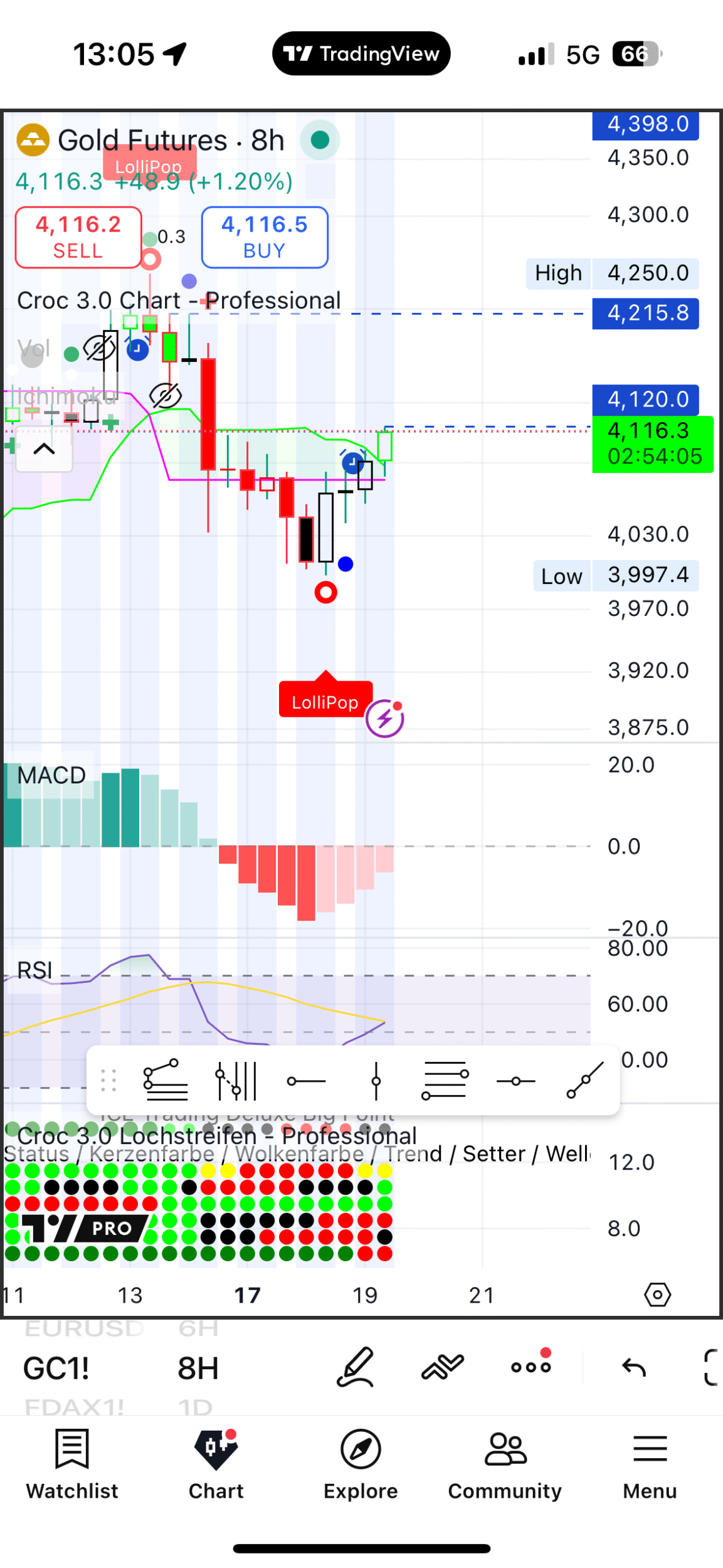Change the 8H timeframe selector
This screenshot has height=1568, width=723.
[198, 1368]
